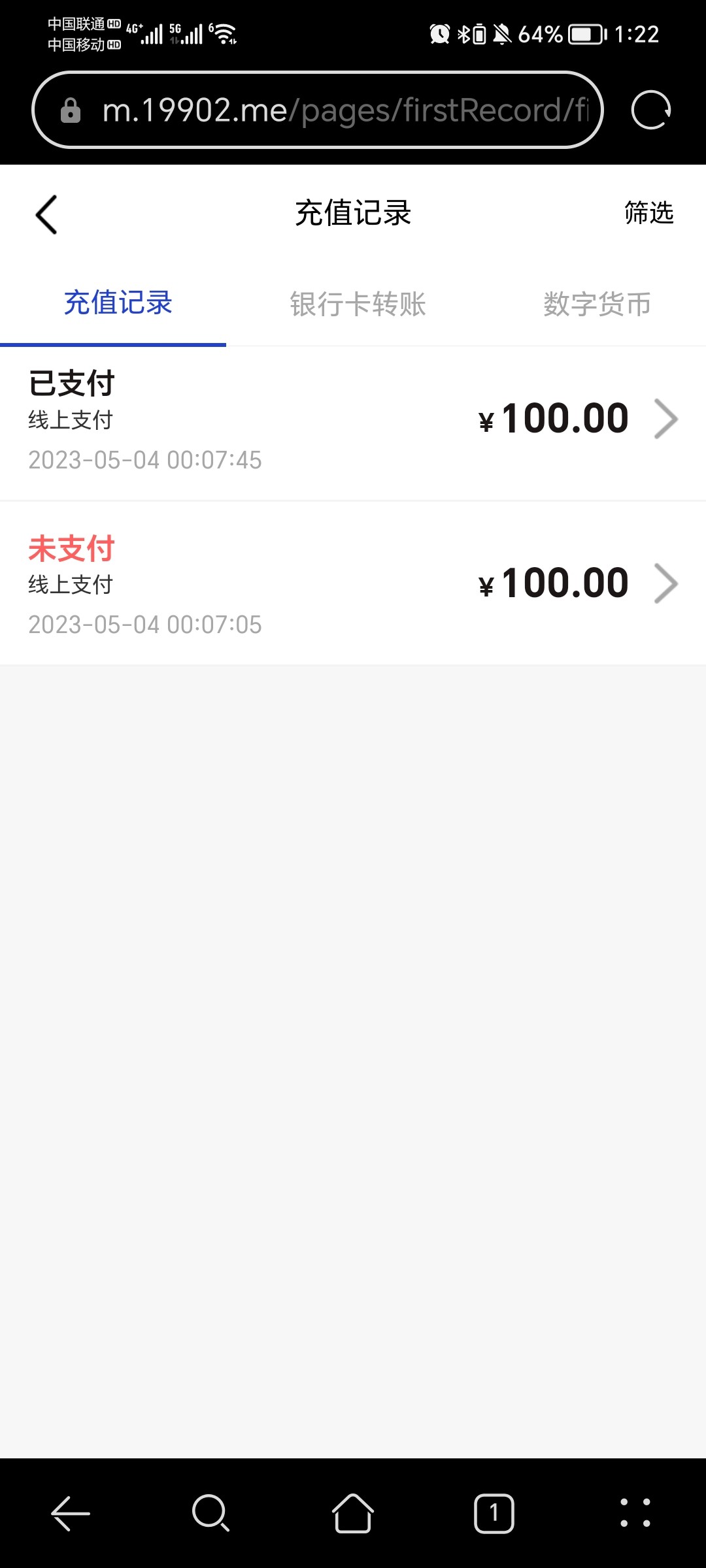Open the browser search icon
The width and height of the screenshot is (706, 1568).
[210, 1513]
